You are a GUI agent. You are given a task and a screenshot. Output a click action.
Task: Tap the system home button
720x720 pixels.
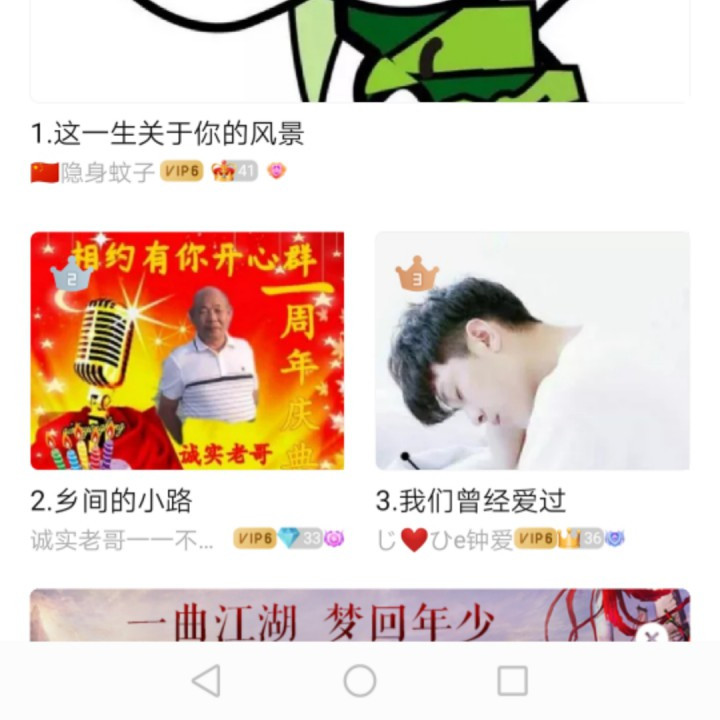pyautogui.click(x=360, y=681)
